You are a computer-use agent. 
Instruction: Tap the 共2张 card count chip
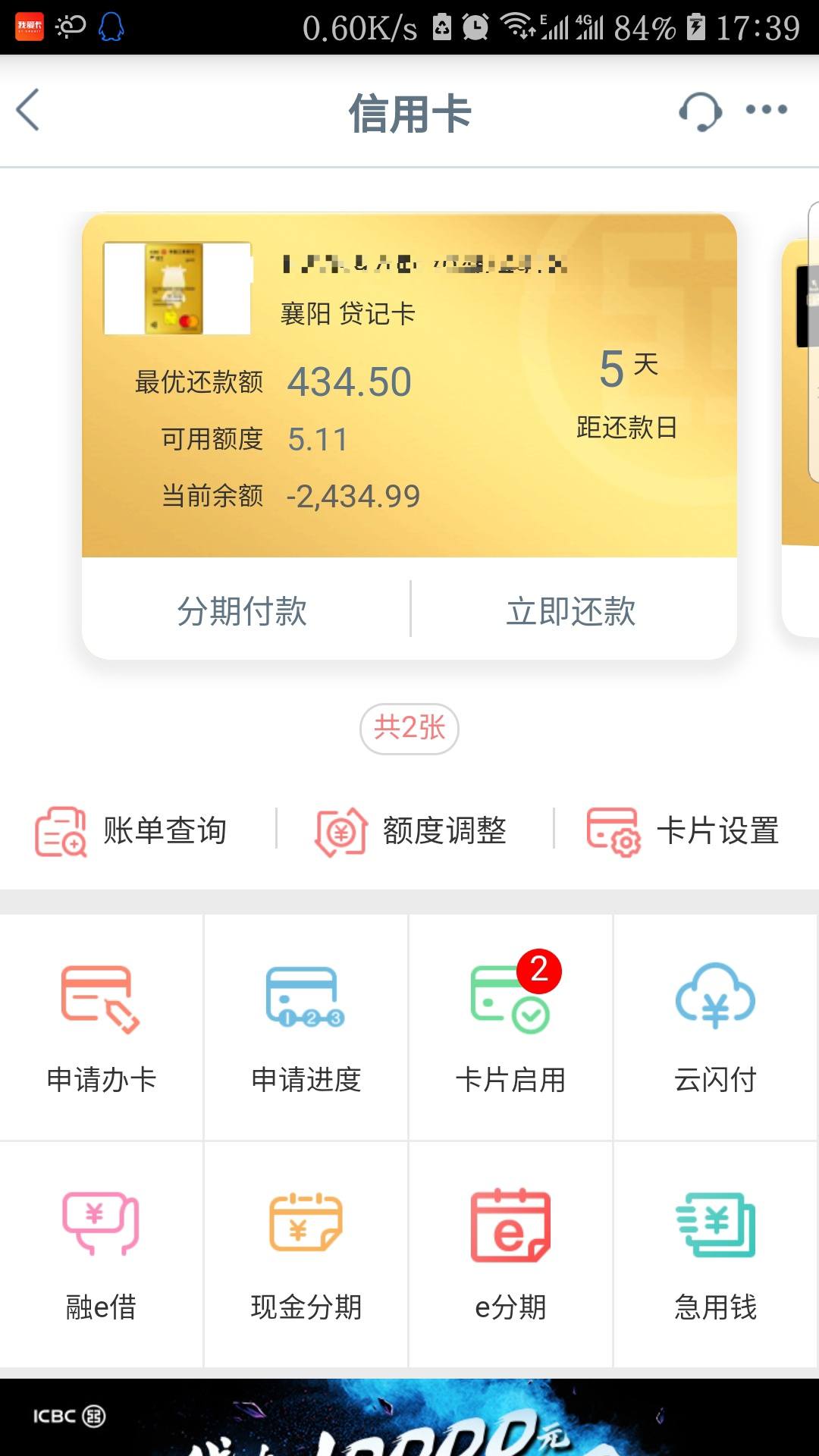coord(409,729)
